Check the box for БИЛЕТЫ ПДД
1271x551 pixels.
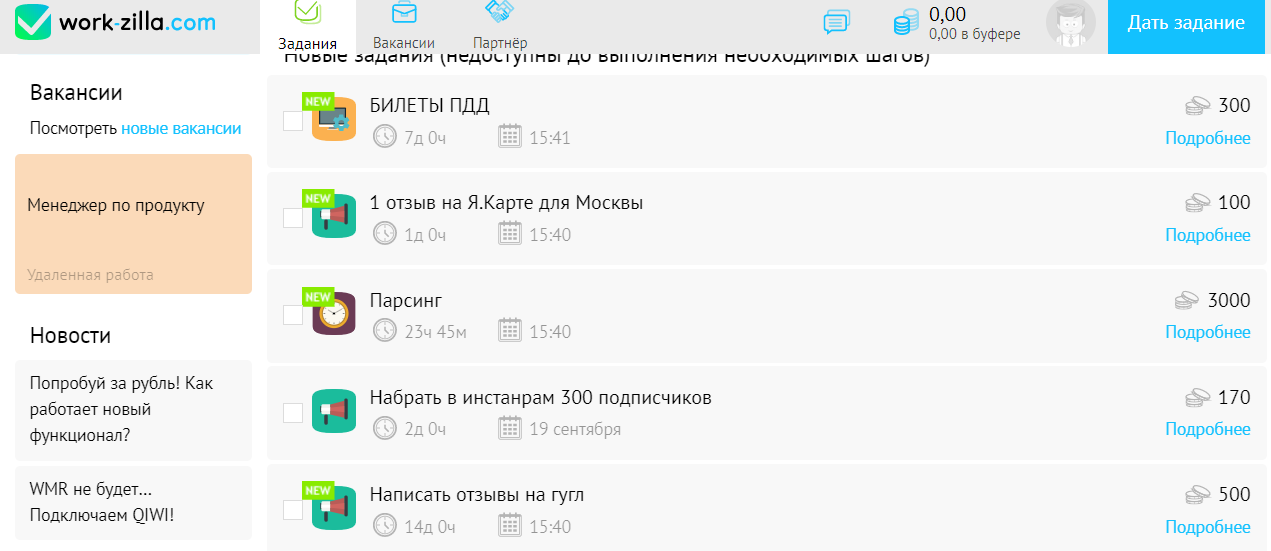[293, 121]
